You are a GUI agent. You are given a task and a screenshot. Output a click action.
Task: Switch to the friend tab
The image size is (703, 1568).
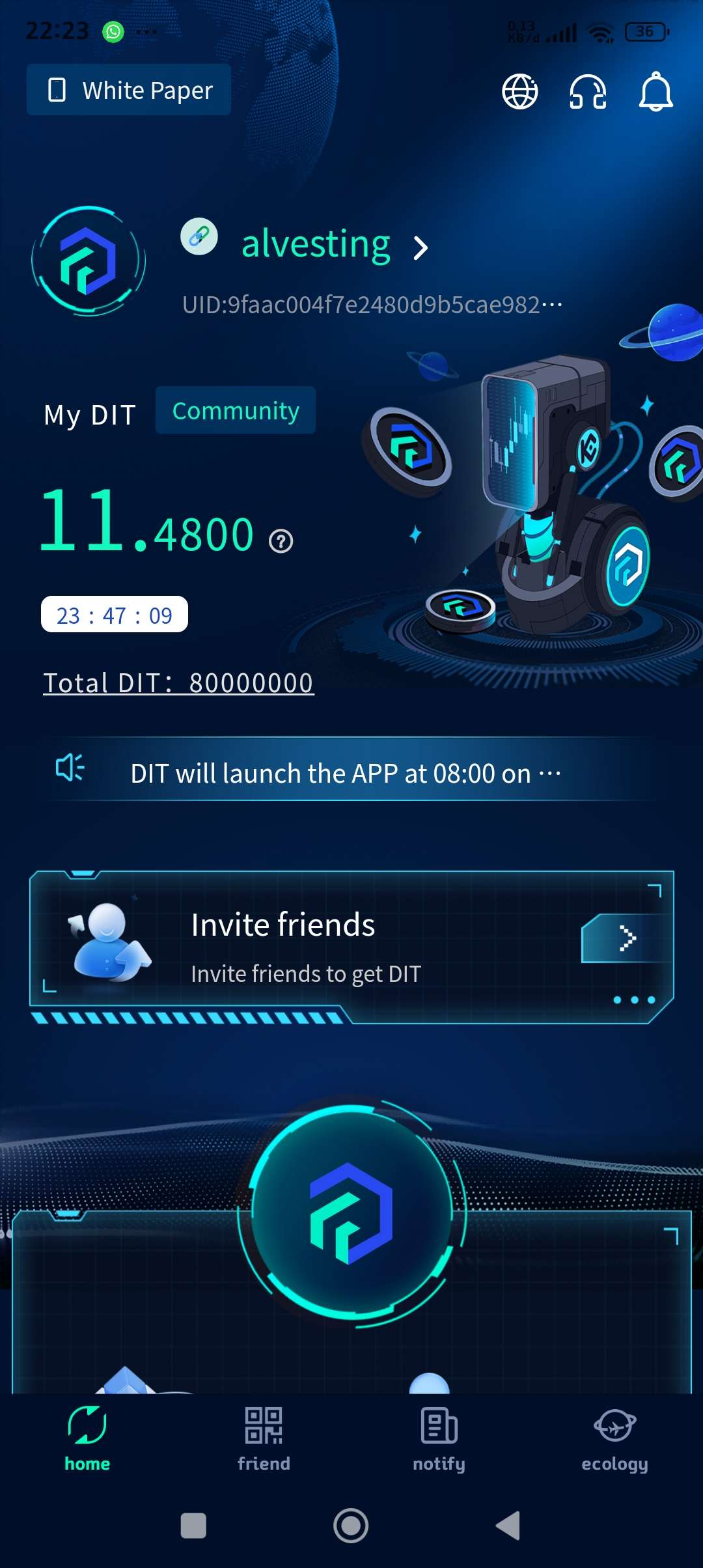pyautogui.click(x=264, y=1439)
